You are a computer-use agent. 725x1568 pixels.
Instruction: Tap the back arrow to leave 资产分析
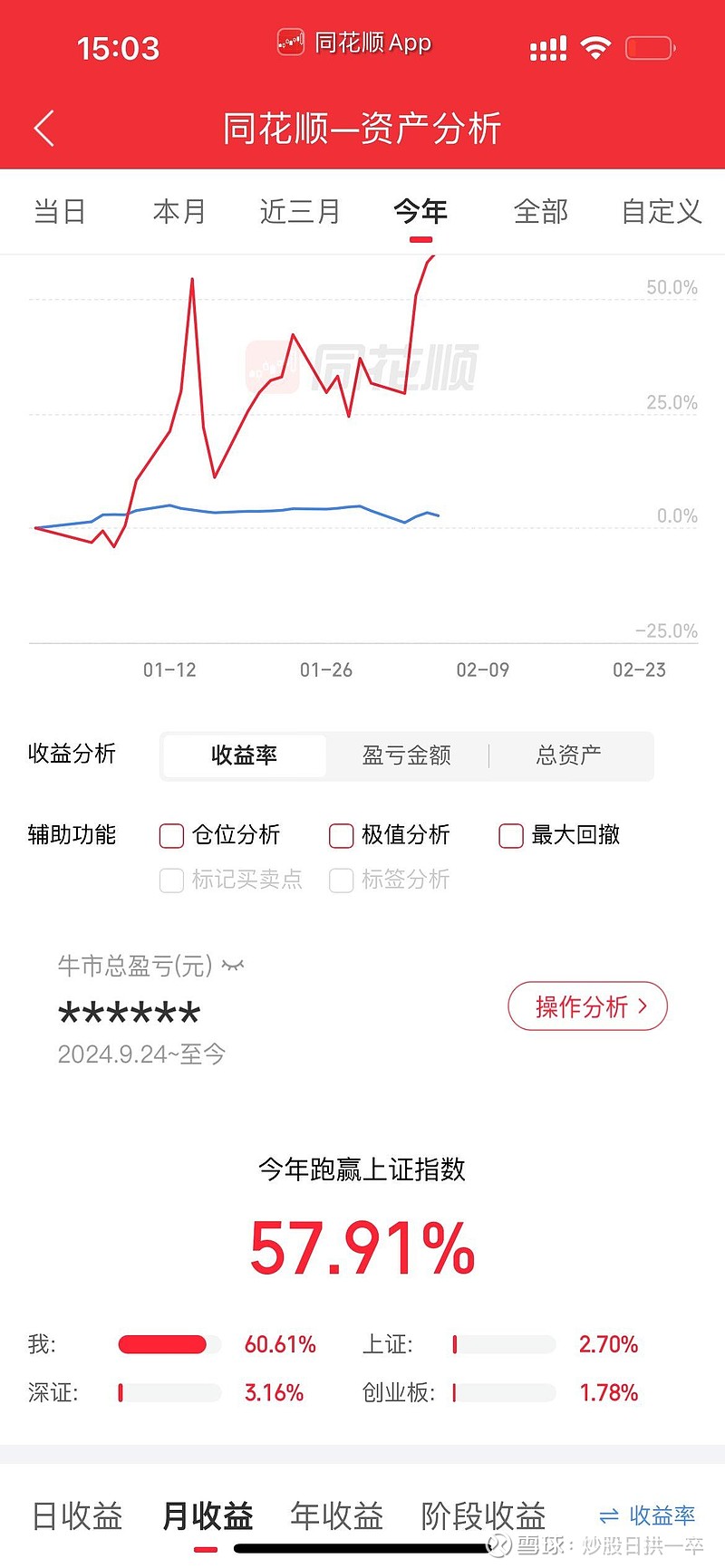pyautogui.click(x=43, y=129)
